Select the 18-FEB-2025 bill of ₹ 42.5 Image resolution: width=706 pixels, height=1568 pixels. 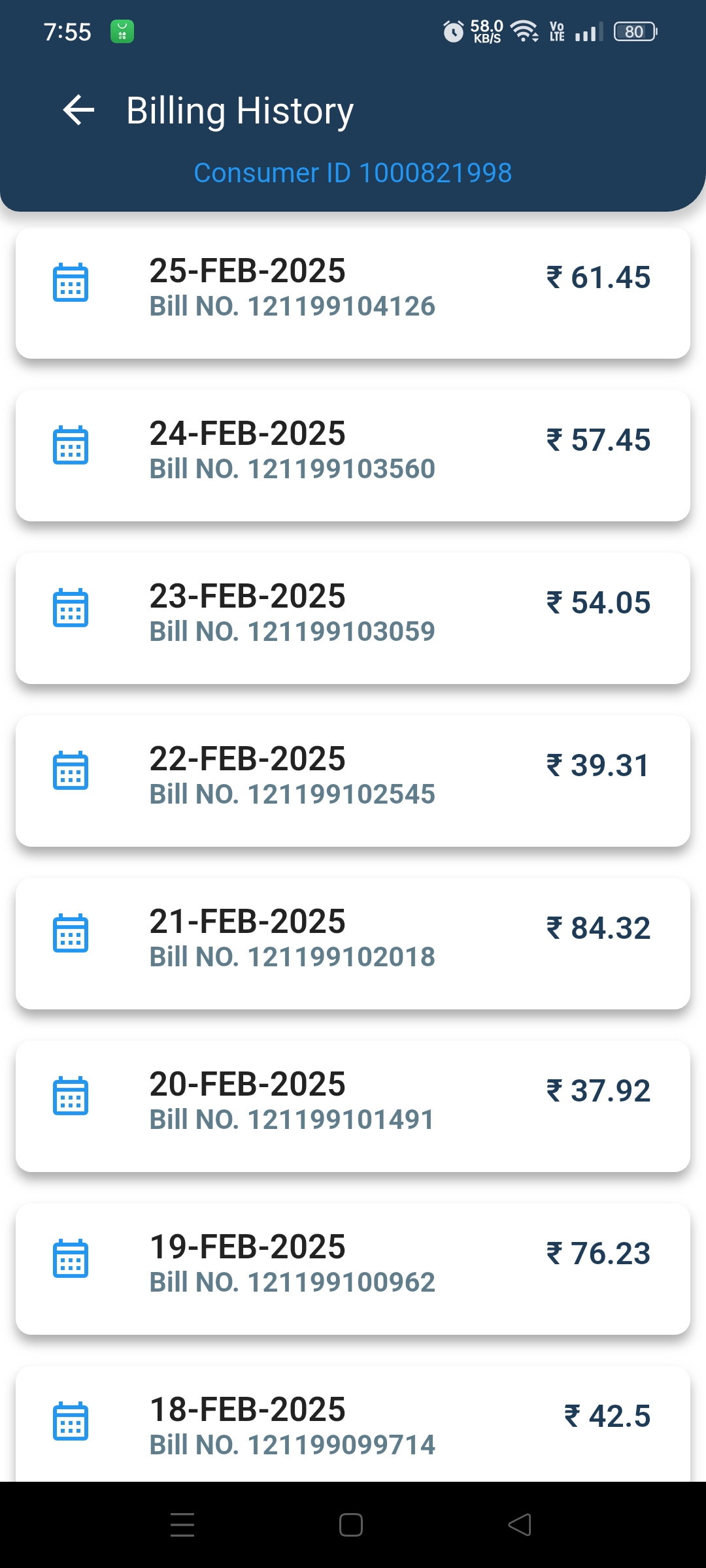click(x=353, y=1424)
